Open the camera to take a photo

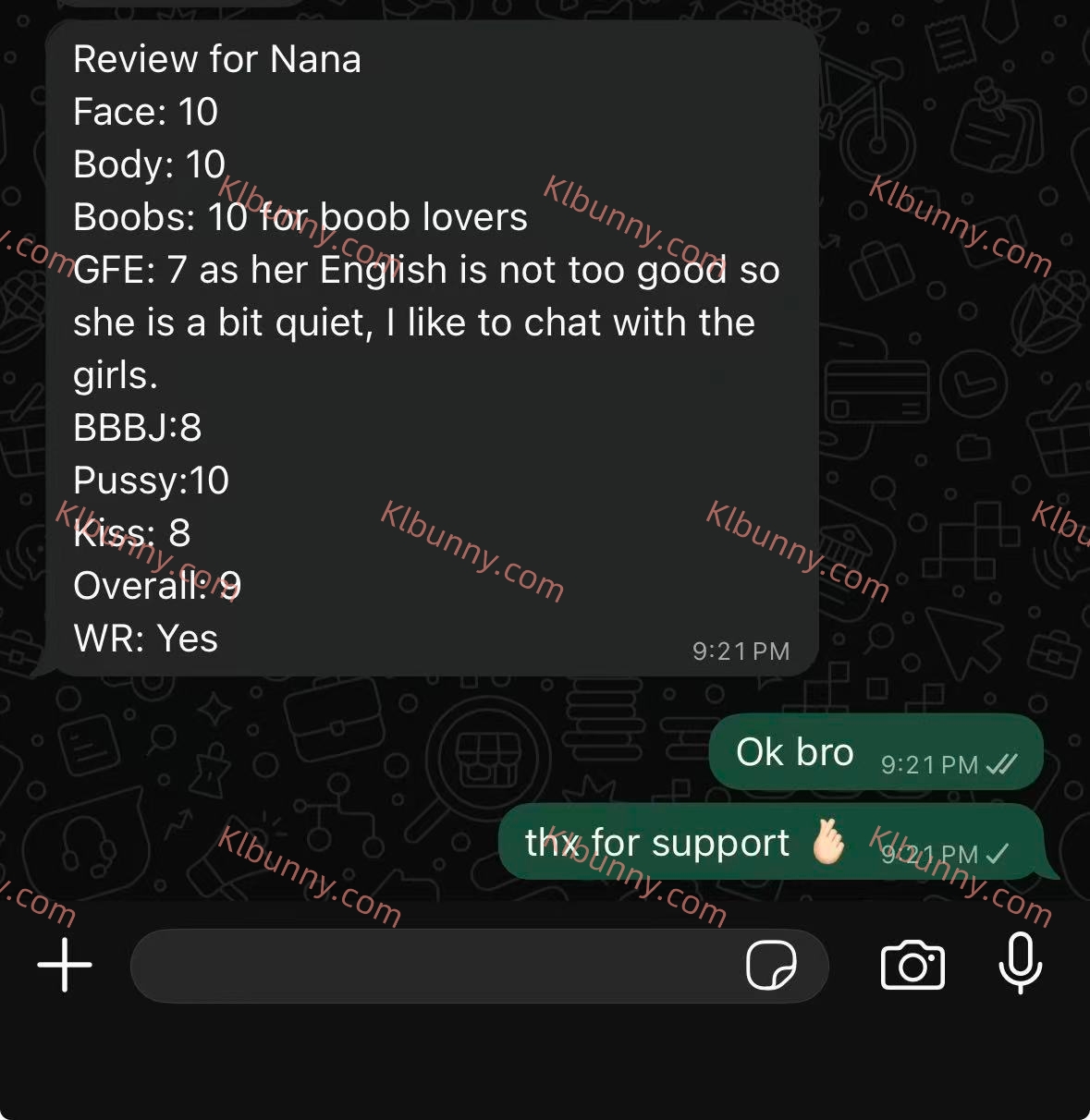(x=912, y=965)
